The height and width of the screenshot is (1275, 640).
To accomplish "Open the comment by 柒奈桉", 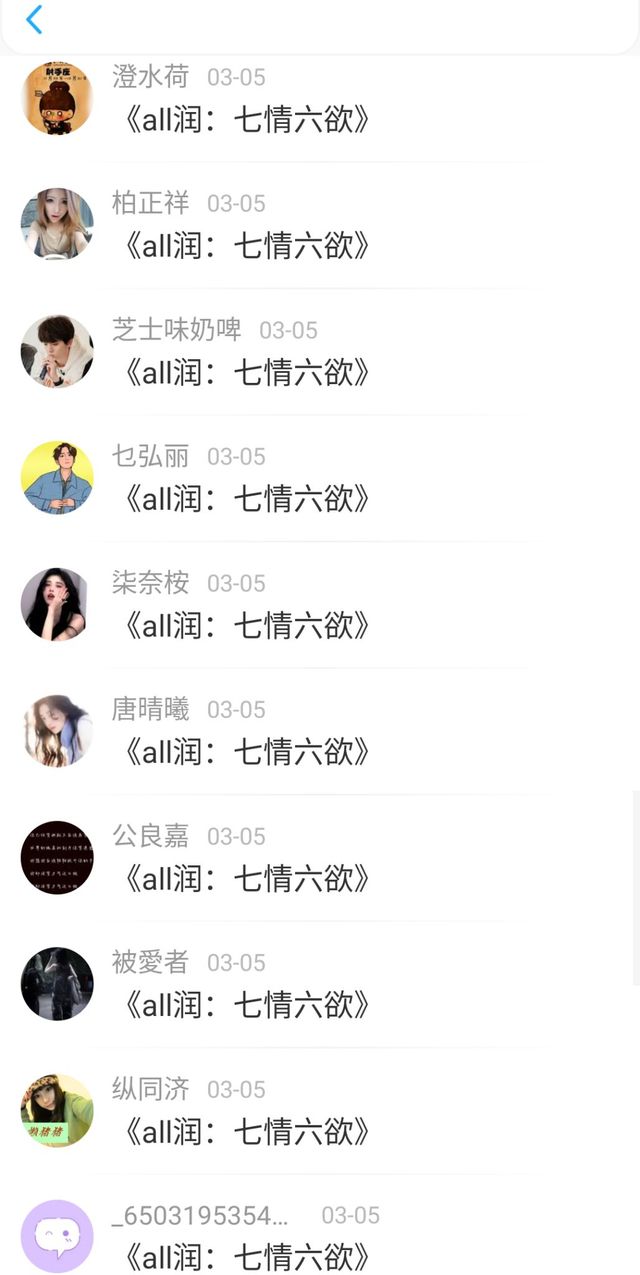I will point(320,605).
